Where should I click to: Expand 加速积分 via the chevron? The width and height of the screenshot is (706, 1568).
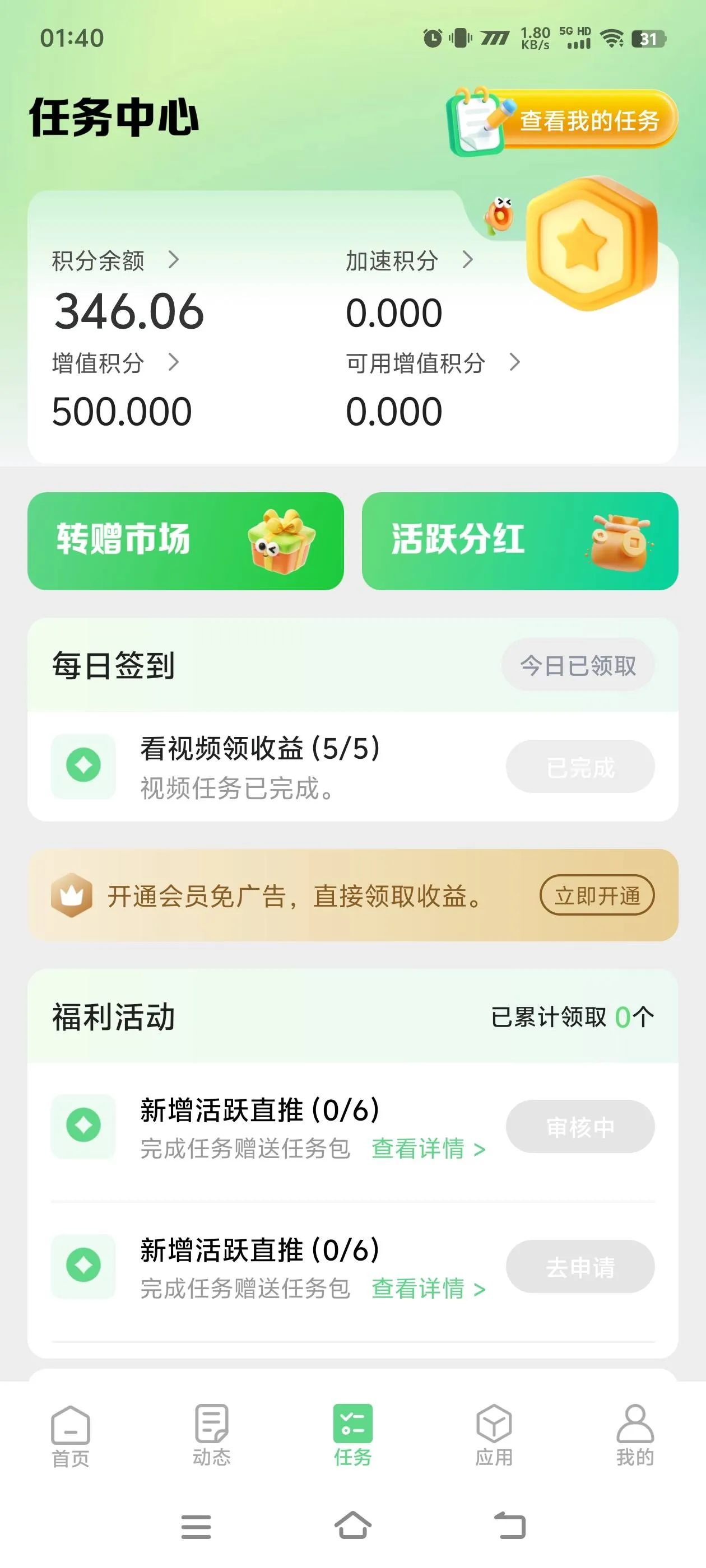coord(469,260)
